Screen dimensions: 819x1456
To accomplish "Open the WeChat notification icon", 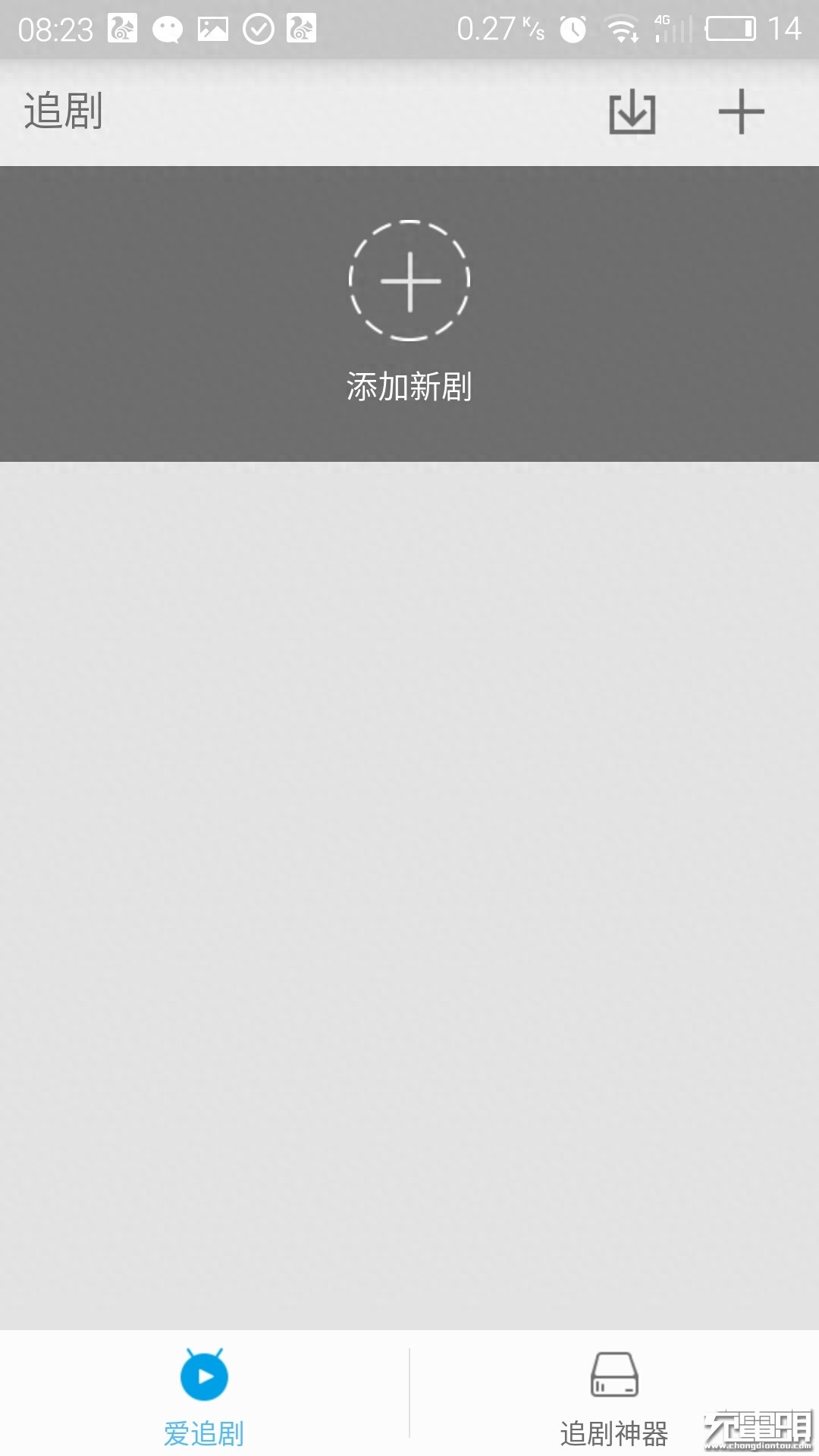I will (168, 28).
